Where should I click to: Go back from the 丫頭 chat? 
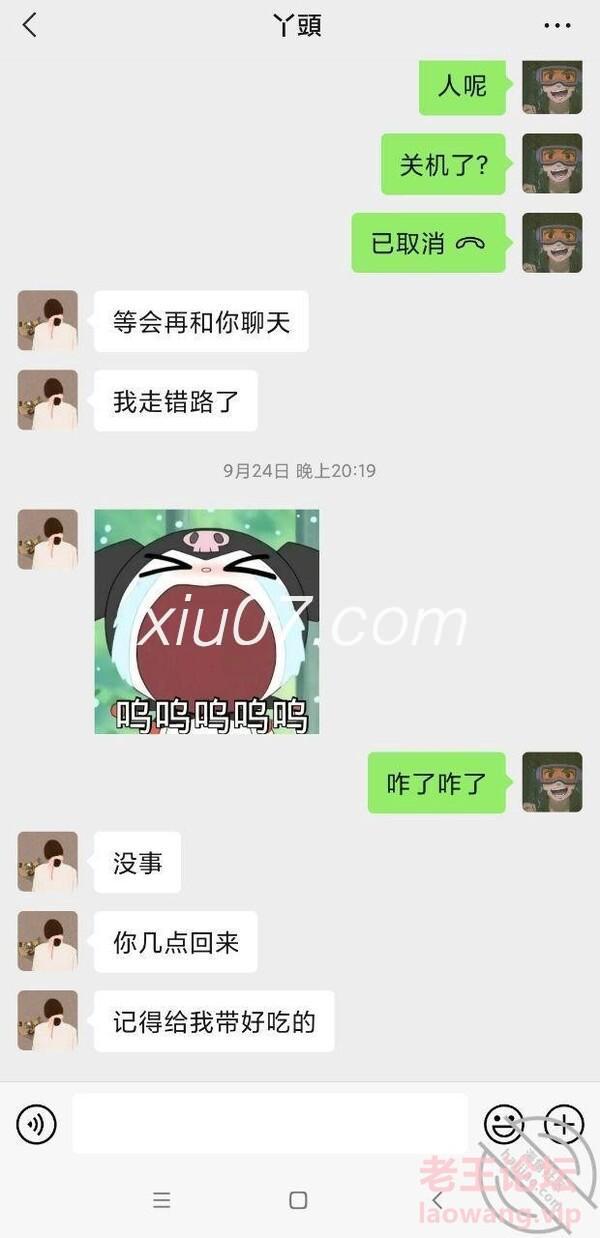point(29,25)
